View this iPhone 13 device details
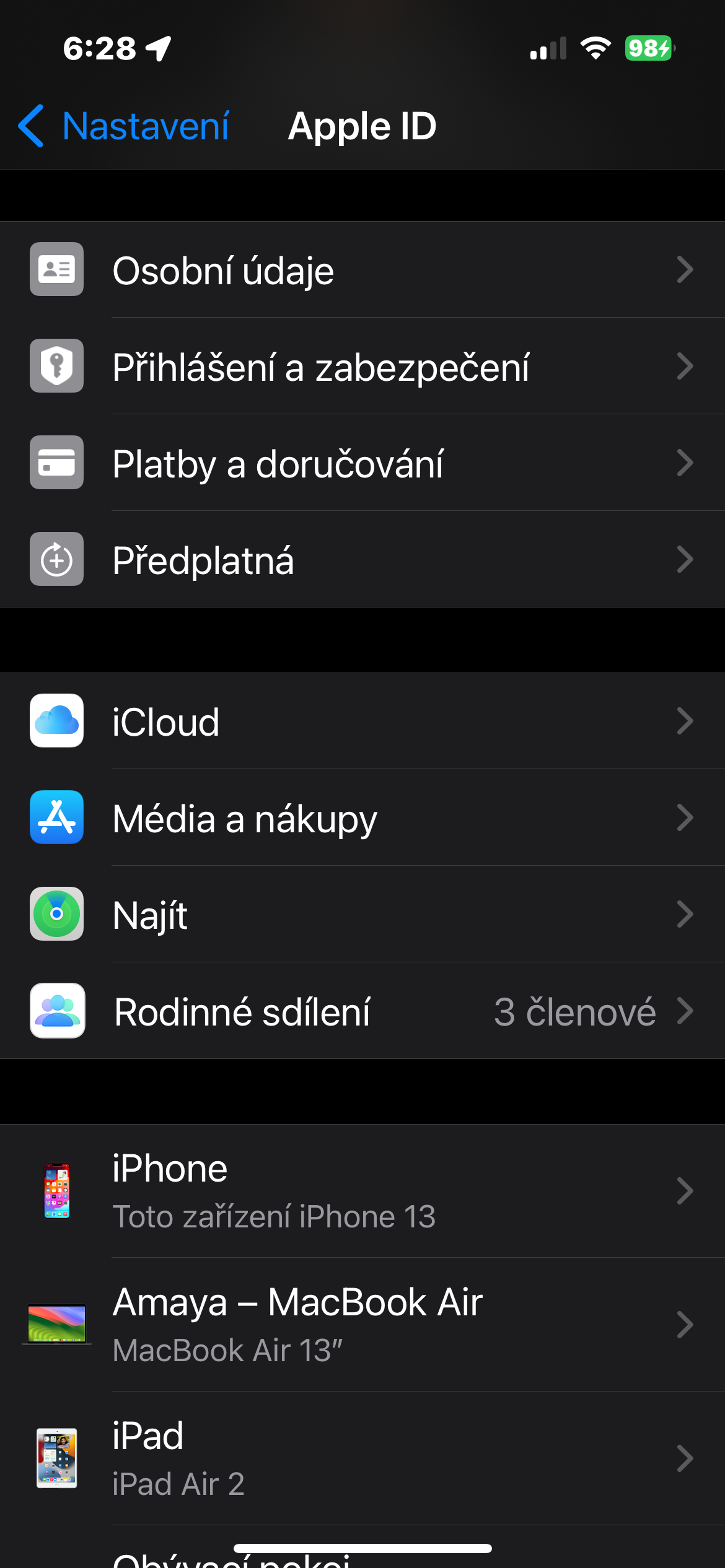The width and height of the screenshot is (725, 1568). (x=362, y=1191)
